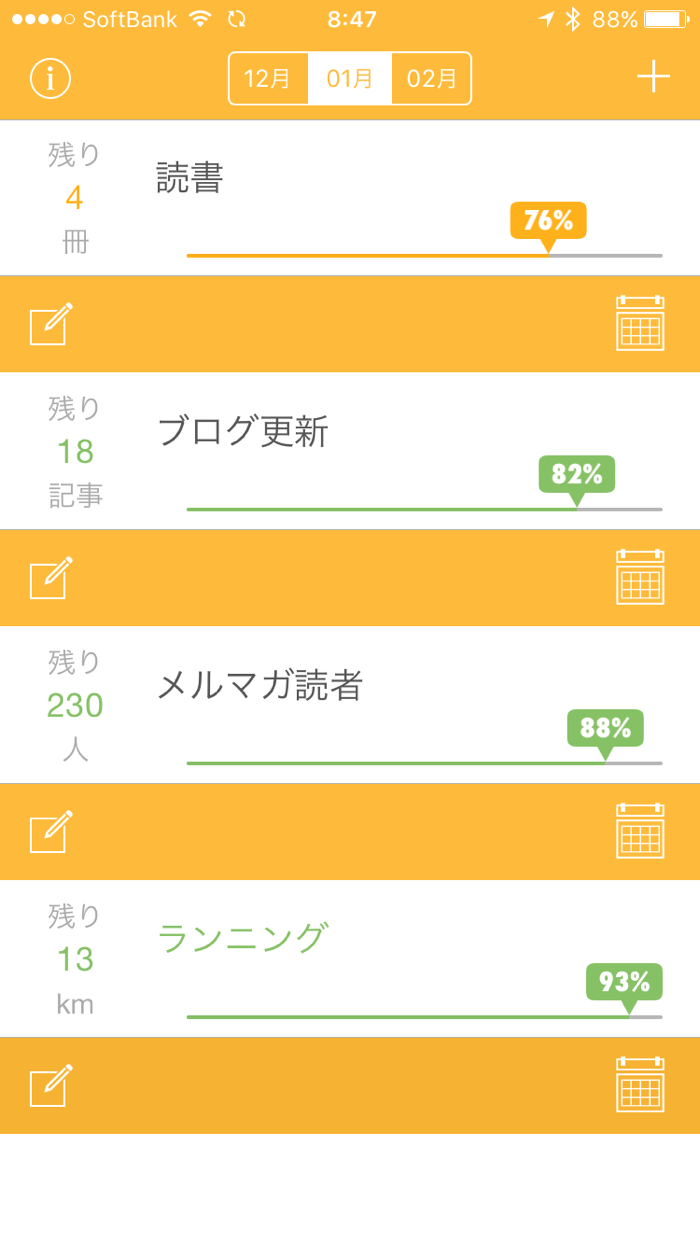Screen dimensions: 700x1245
Task: Open the メルマガ読者 goal row
Action: coord(350,705)
